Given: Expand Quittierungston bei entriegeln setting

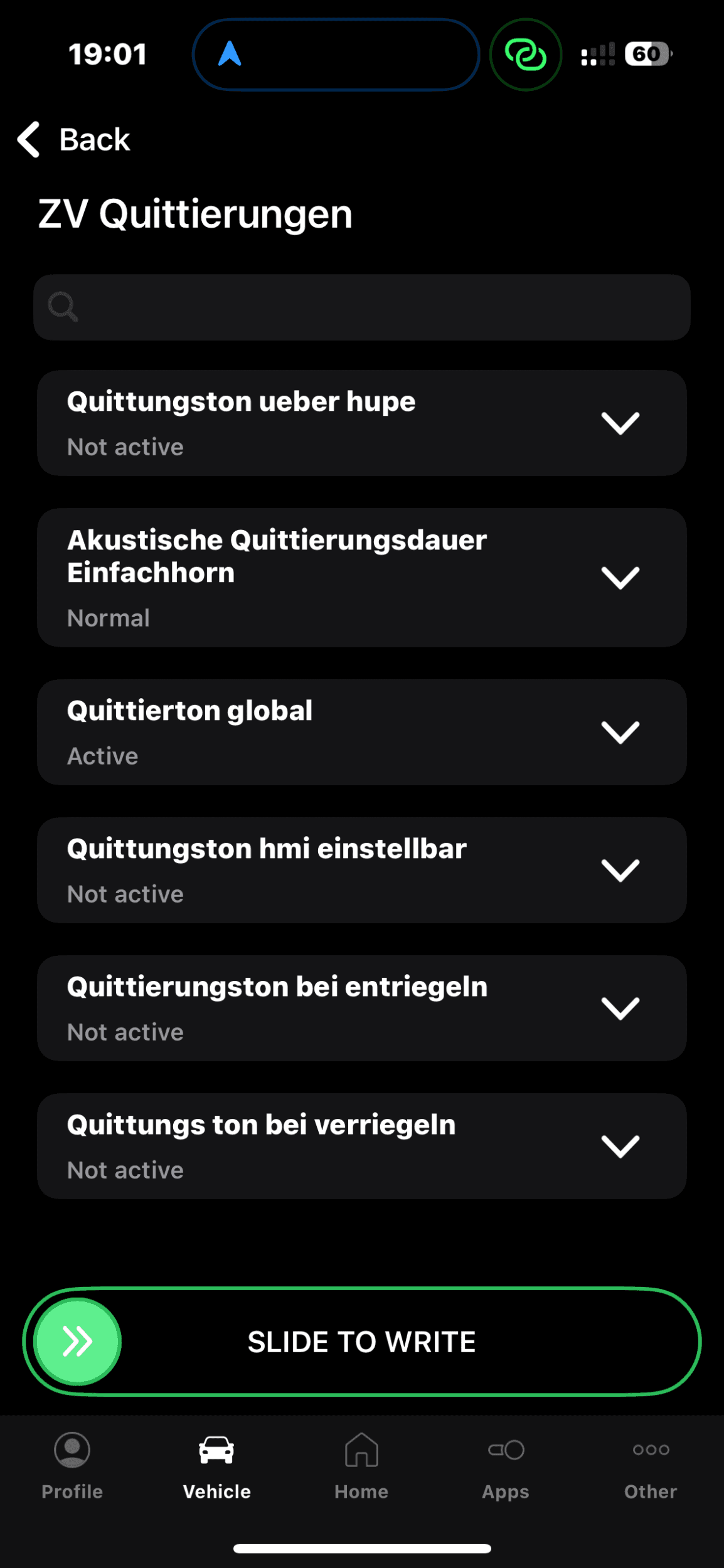Looking at the screenshot, I should point(362,1009).
